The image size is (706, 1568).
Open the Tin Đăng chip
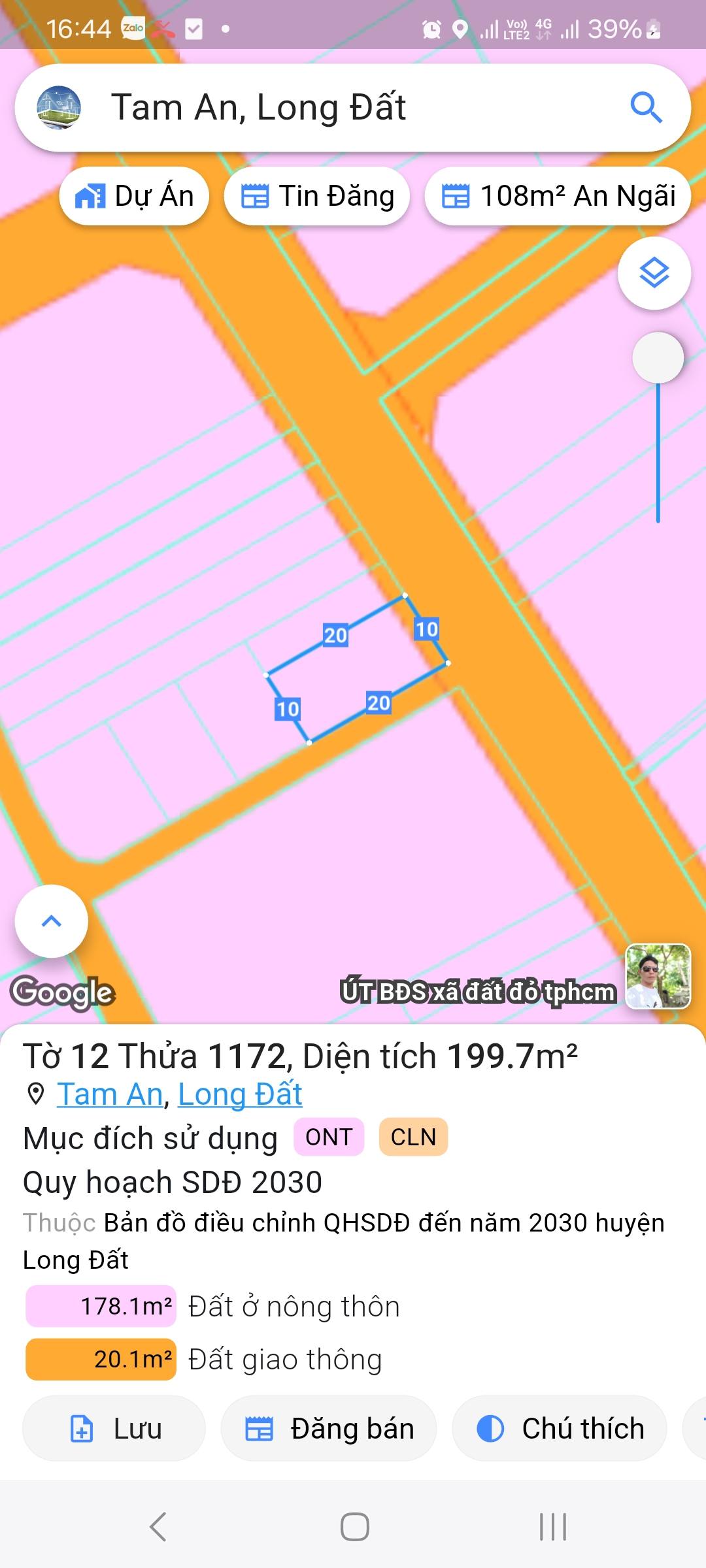(x=317, y=196)
